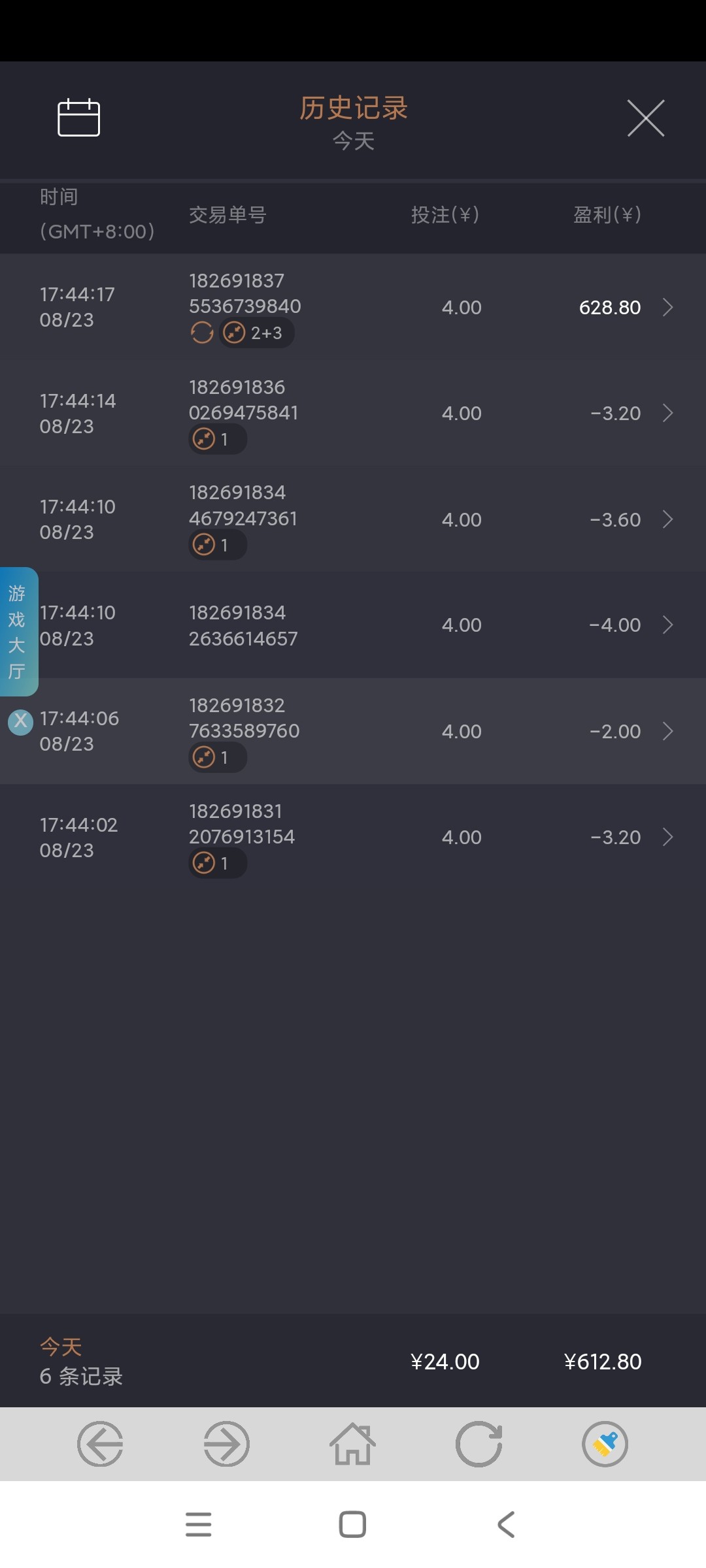Open the record ending 4679247361
706x1568 pixels.
coord(667,519)
